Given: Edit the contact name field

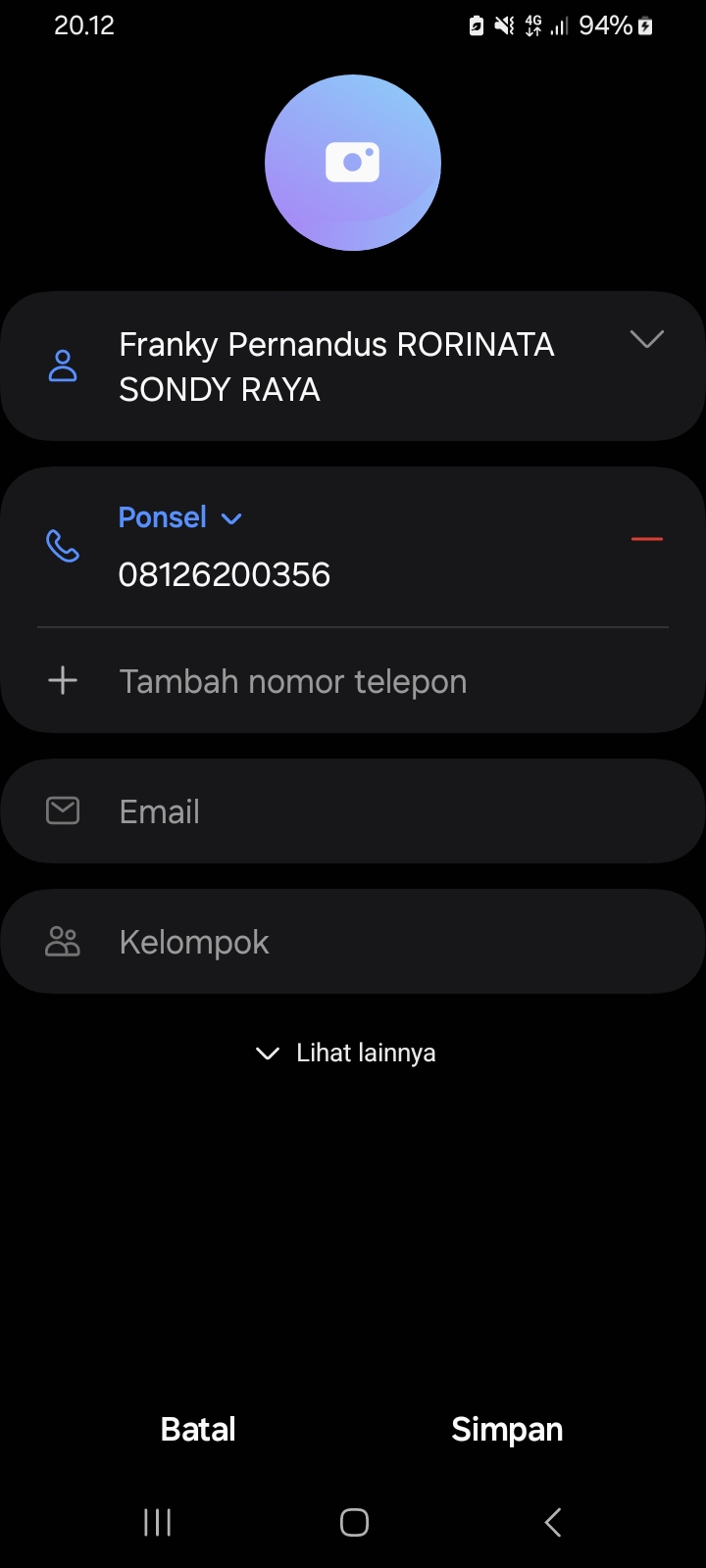Looking at the screenshot, I should pos(336,367).
